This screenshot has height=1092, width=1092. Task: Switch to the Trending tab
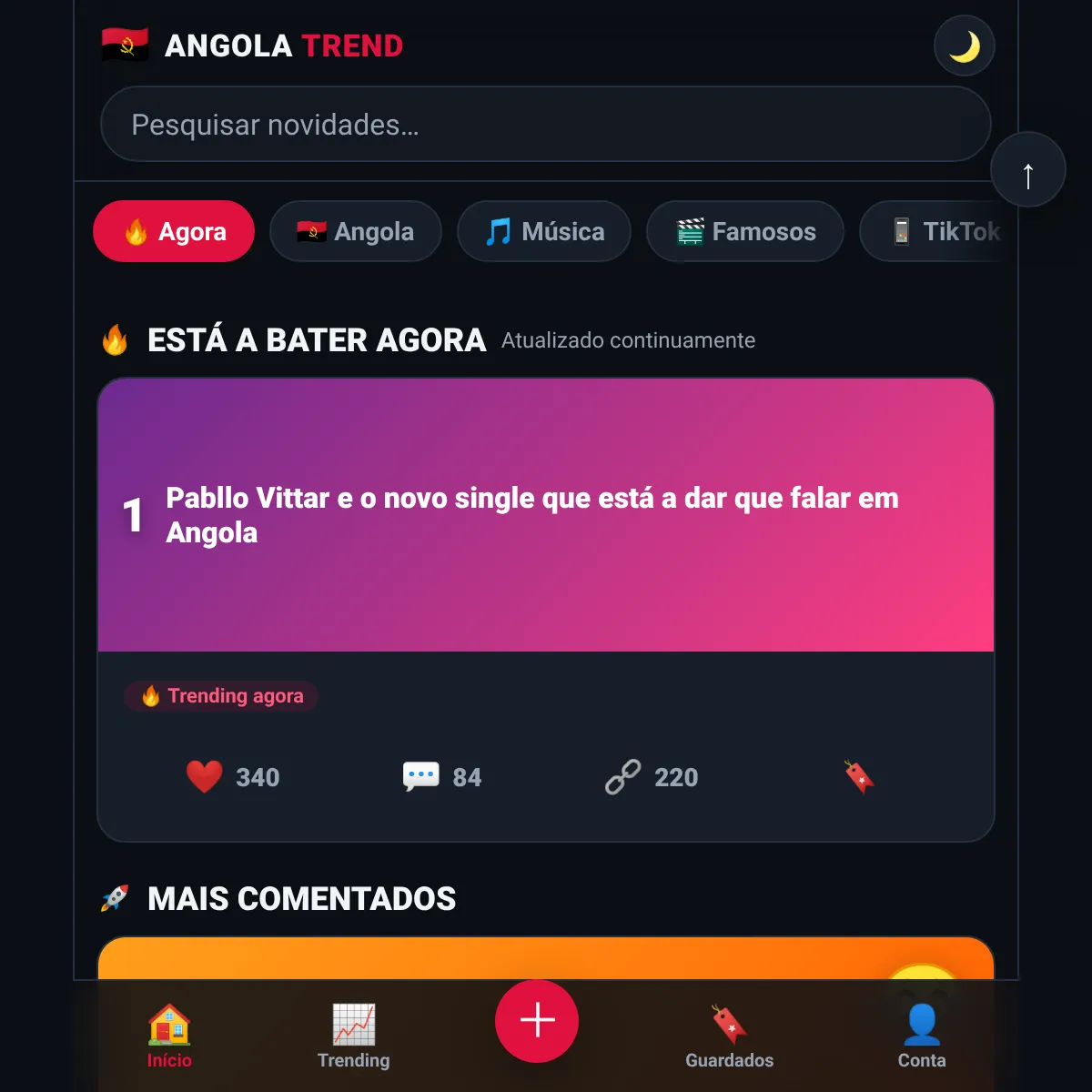(x=353, y=1036)
